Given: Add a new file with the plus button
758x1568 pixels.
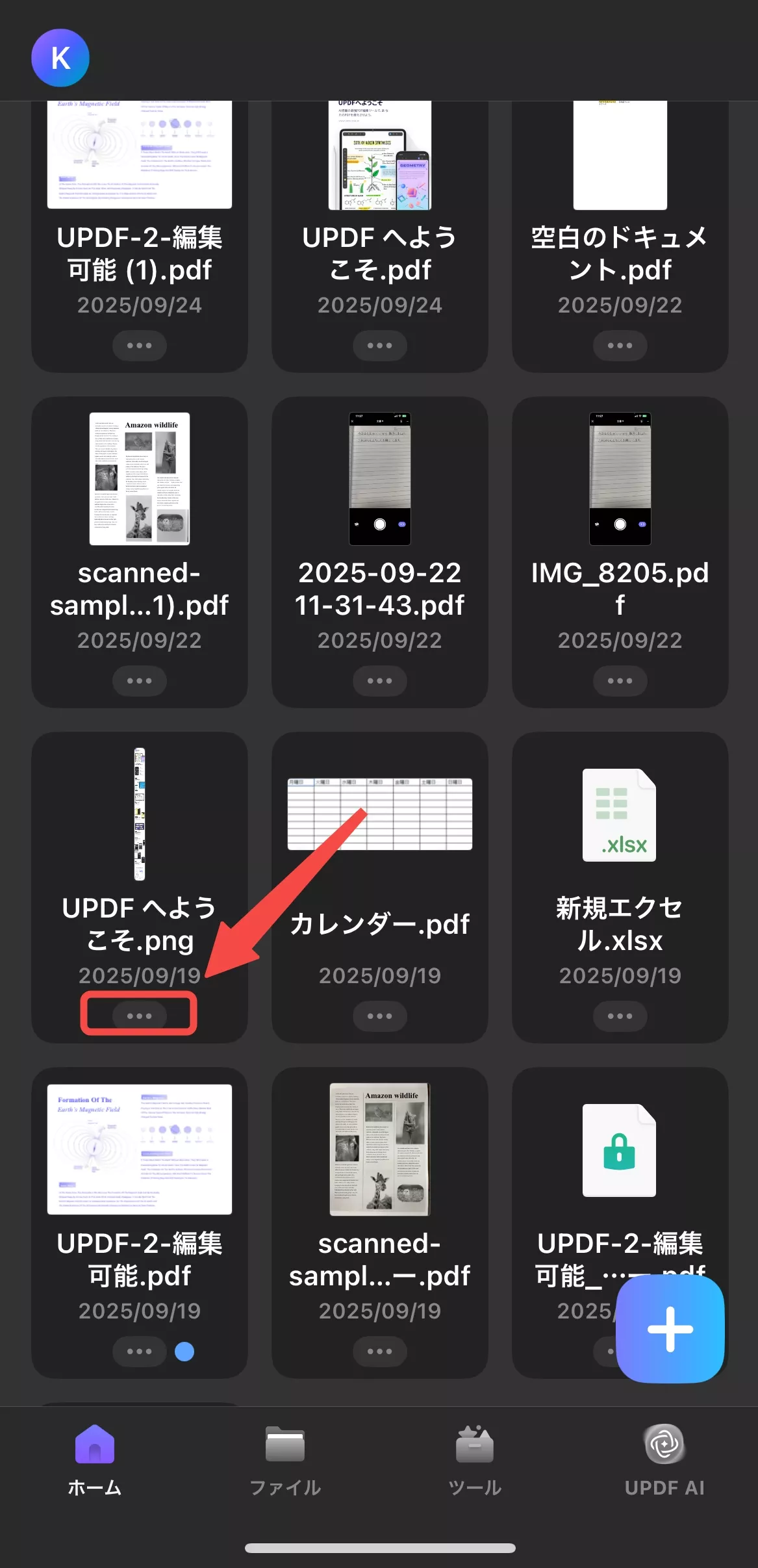Looking at the screenshot, I should pos(670,1328).
